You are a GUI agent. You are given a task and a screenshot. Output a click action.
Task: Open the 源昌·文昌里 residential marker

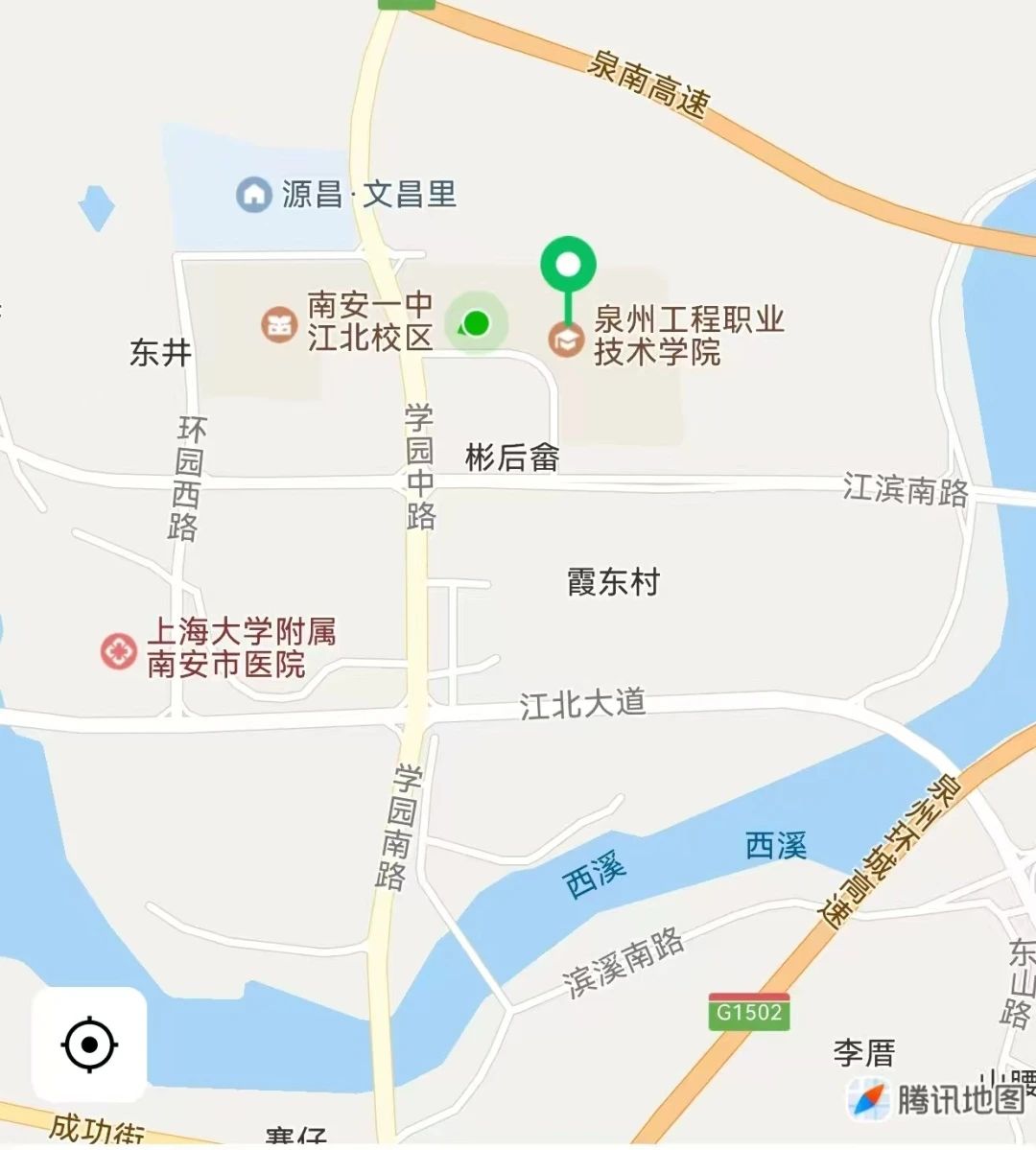click(254, 195)
